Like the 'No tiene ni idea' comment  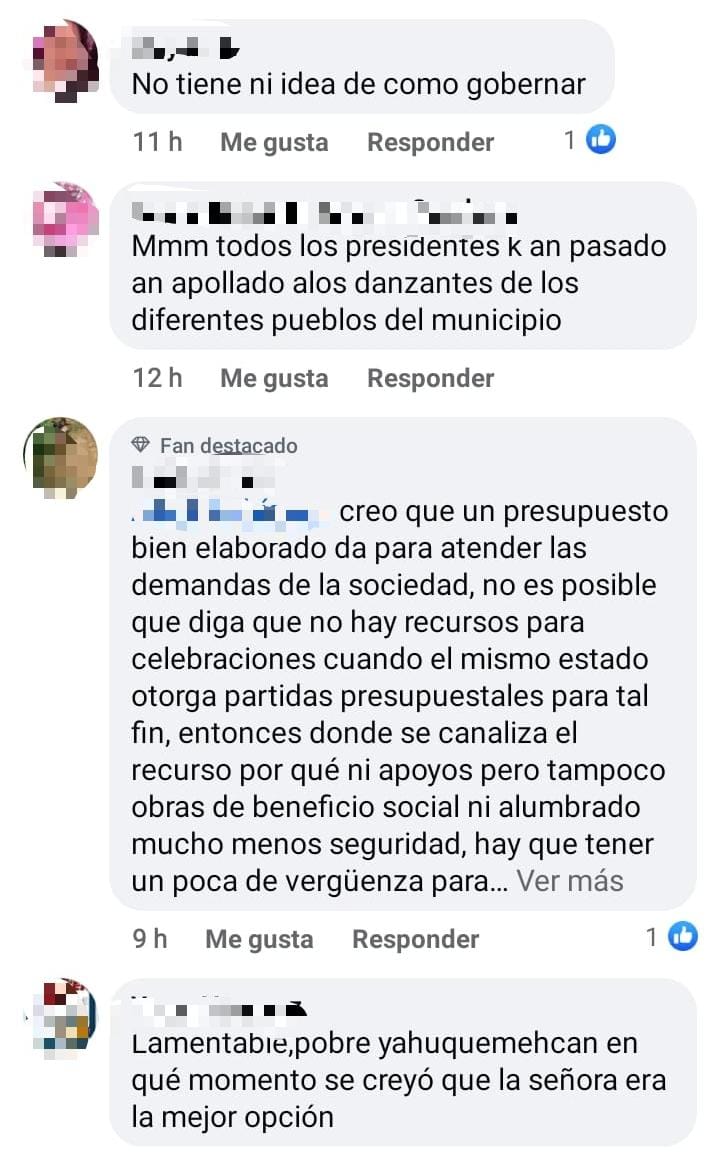[x=274, y=142]
